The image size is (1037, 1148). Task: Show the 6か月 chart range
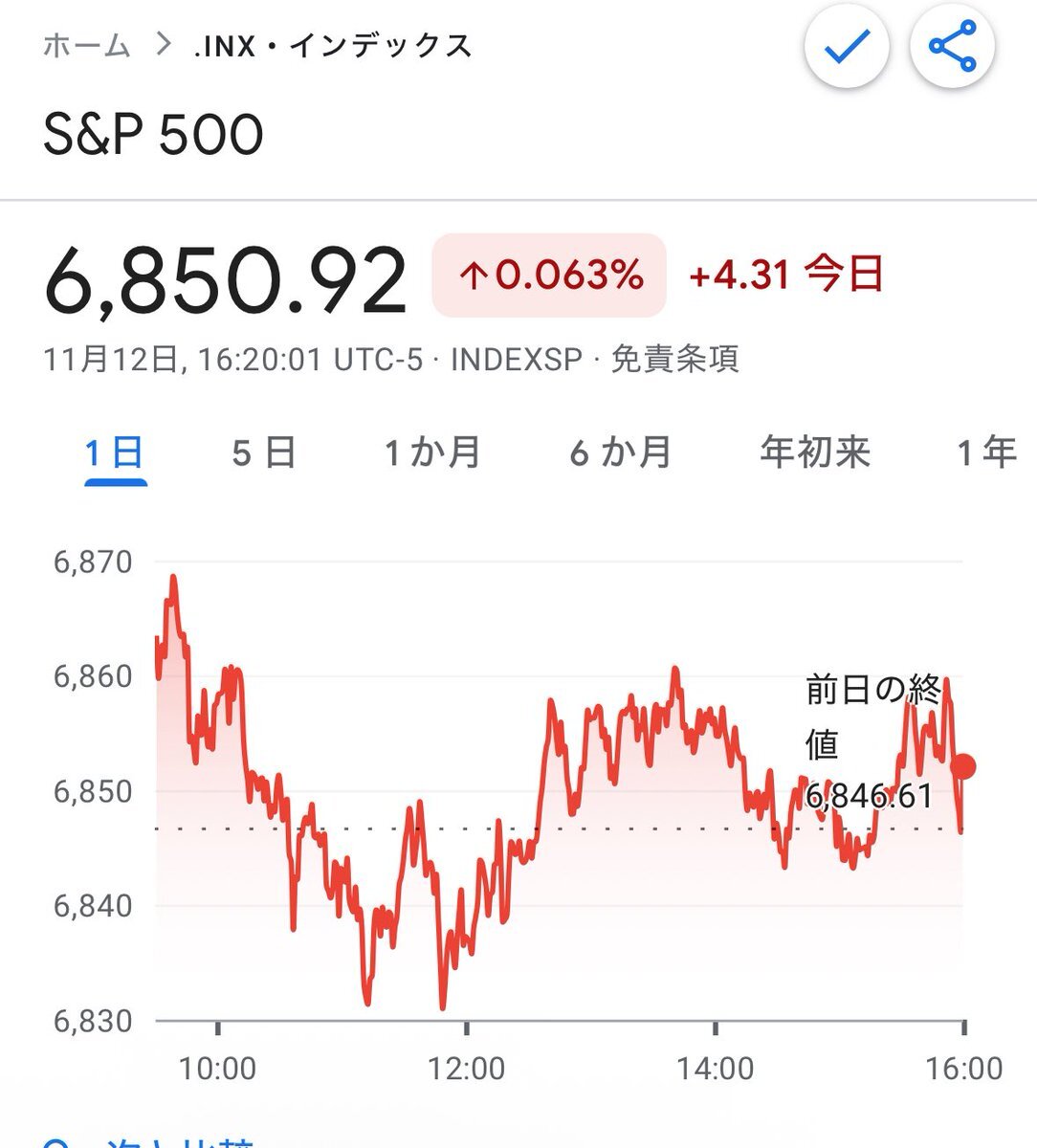point(621,452)
